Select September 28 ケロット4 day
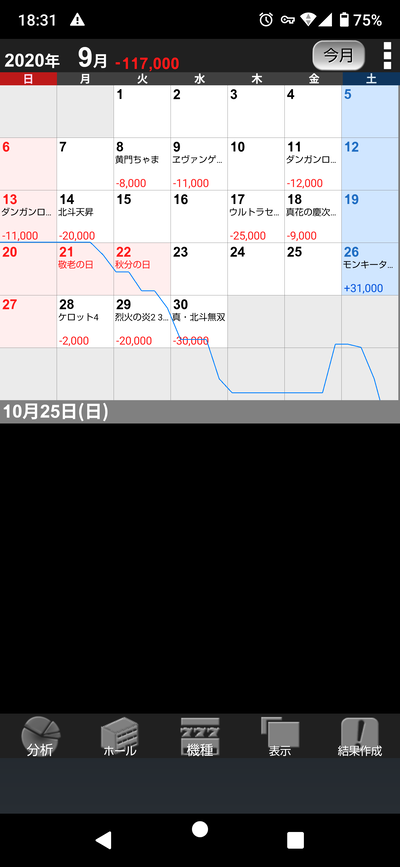Image resolution: width=400 pixels, height=867 pixels. (85, 322)
